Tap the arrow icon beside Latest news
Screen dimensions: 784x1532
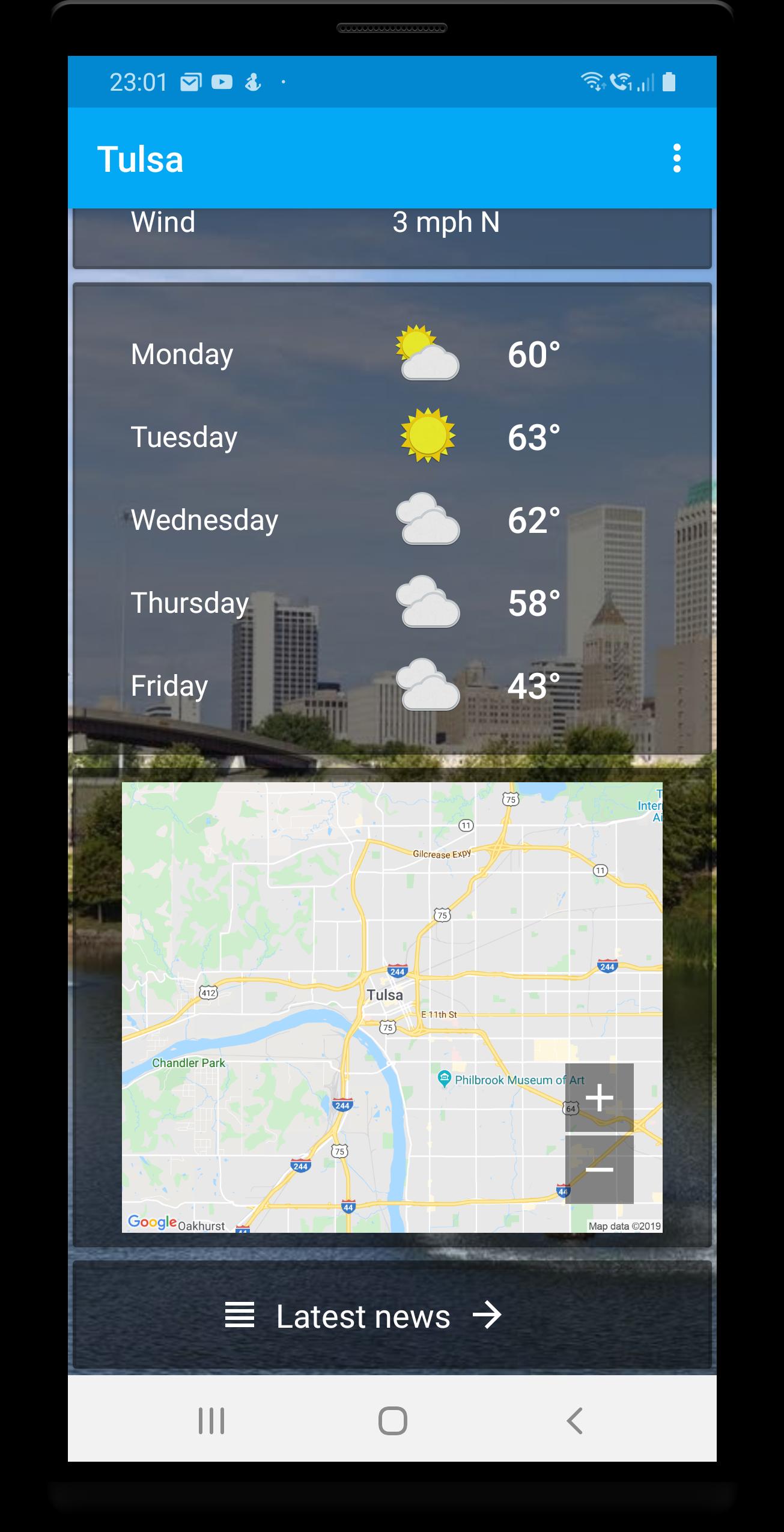point(488,1315)
